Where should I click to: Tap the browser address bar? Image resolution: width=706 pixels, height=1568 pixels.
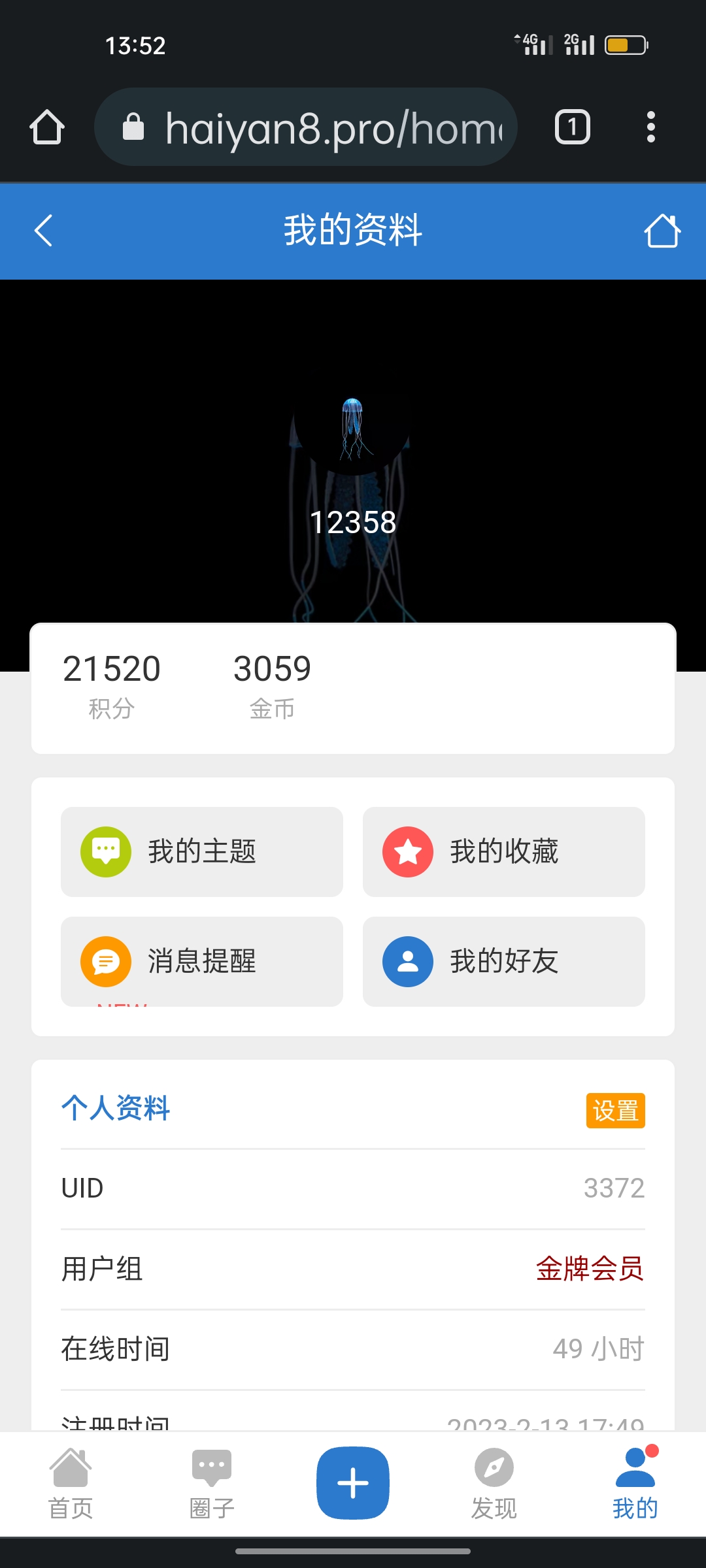pyautogui.click(x=306, y=127)
